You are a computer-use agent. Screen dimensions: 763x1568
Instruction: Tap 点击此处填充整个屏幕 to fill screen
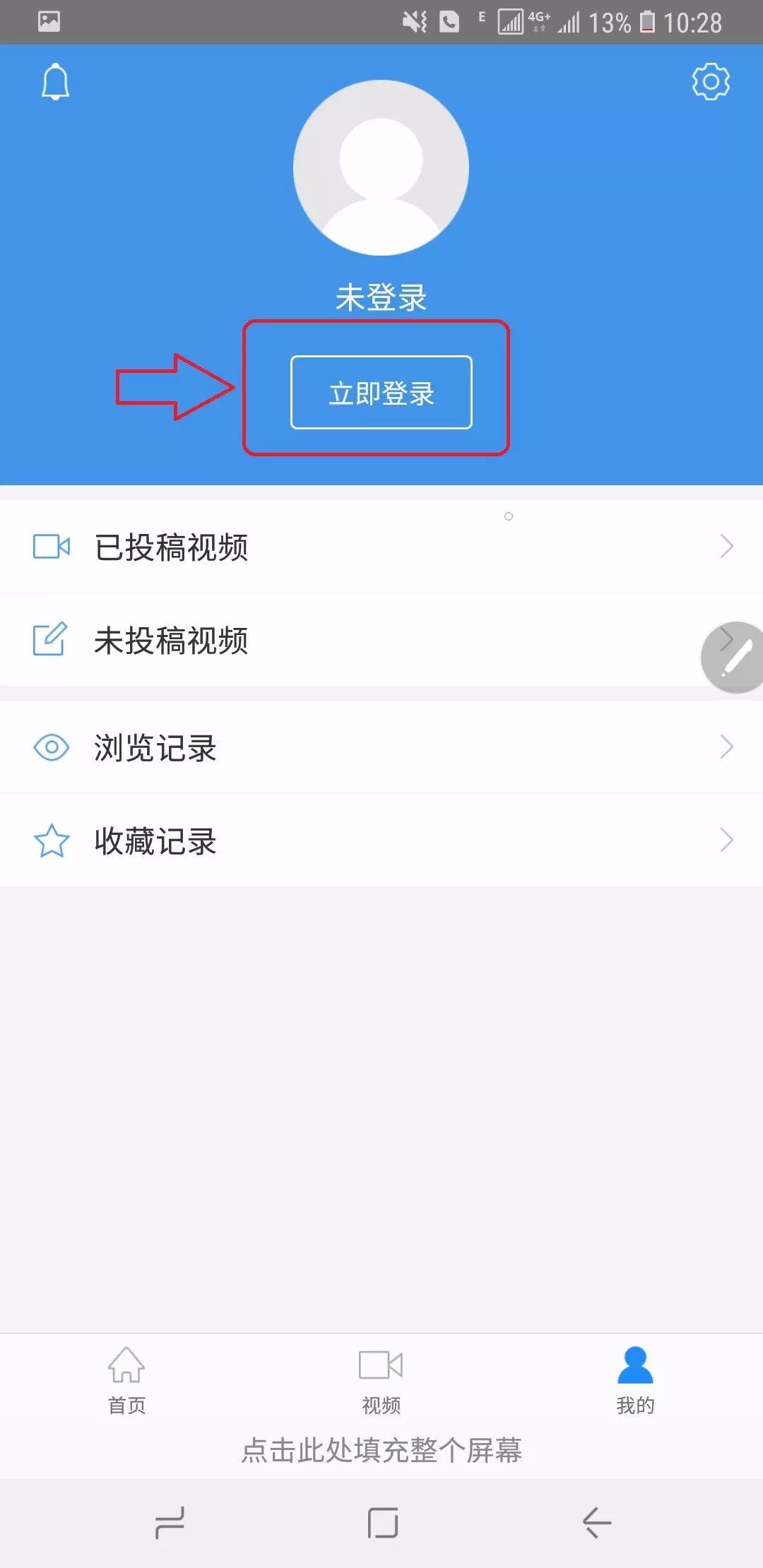381,1451
